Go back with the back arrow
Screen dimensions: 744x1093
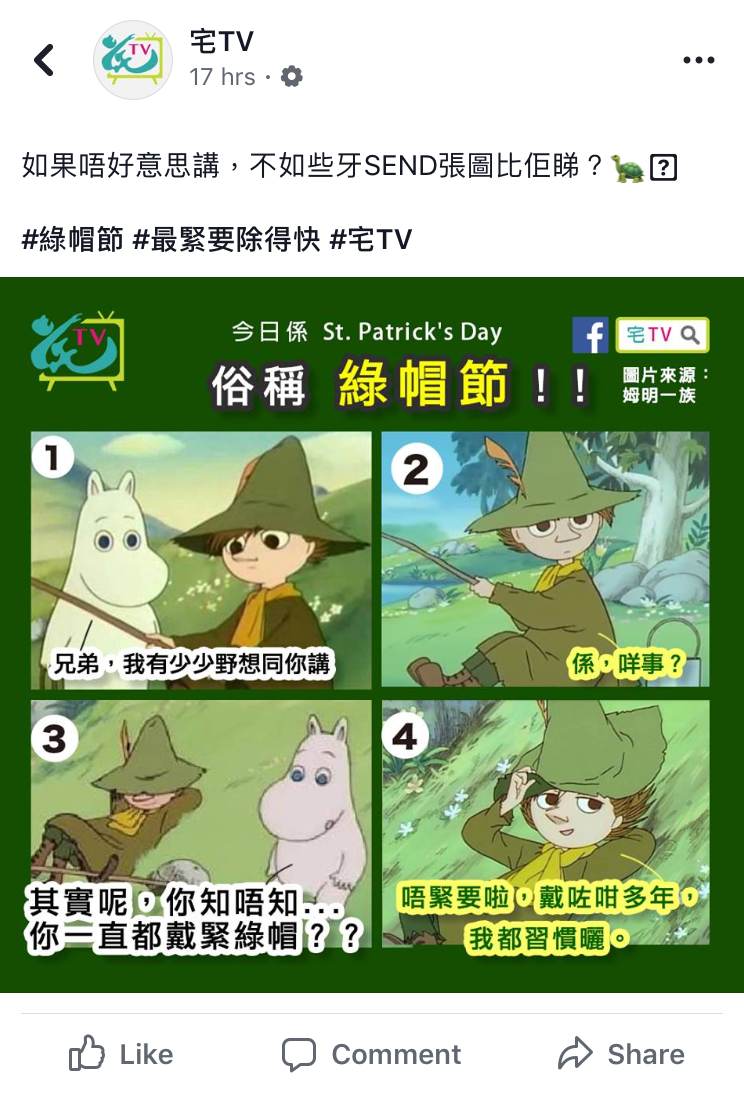(x=44, y=60)
